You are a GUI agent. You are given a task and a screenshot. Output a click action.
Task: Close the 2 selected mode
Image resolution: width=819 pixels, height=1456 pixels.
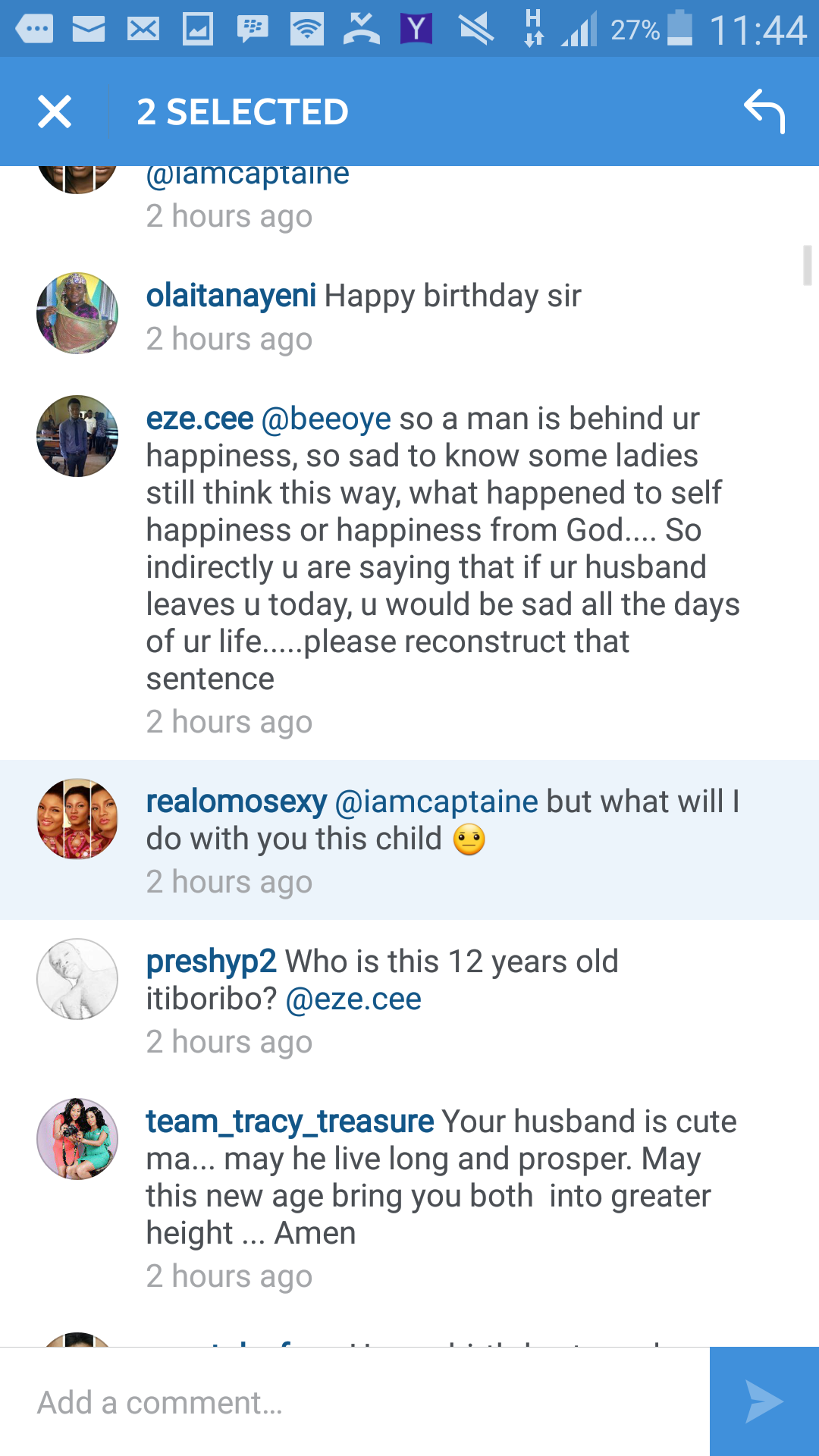[55, 111]
